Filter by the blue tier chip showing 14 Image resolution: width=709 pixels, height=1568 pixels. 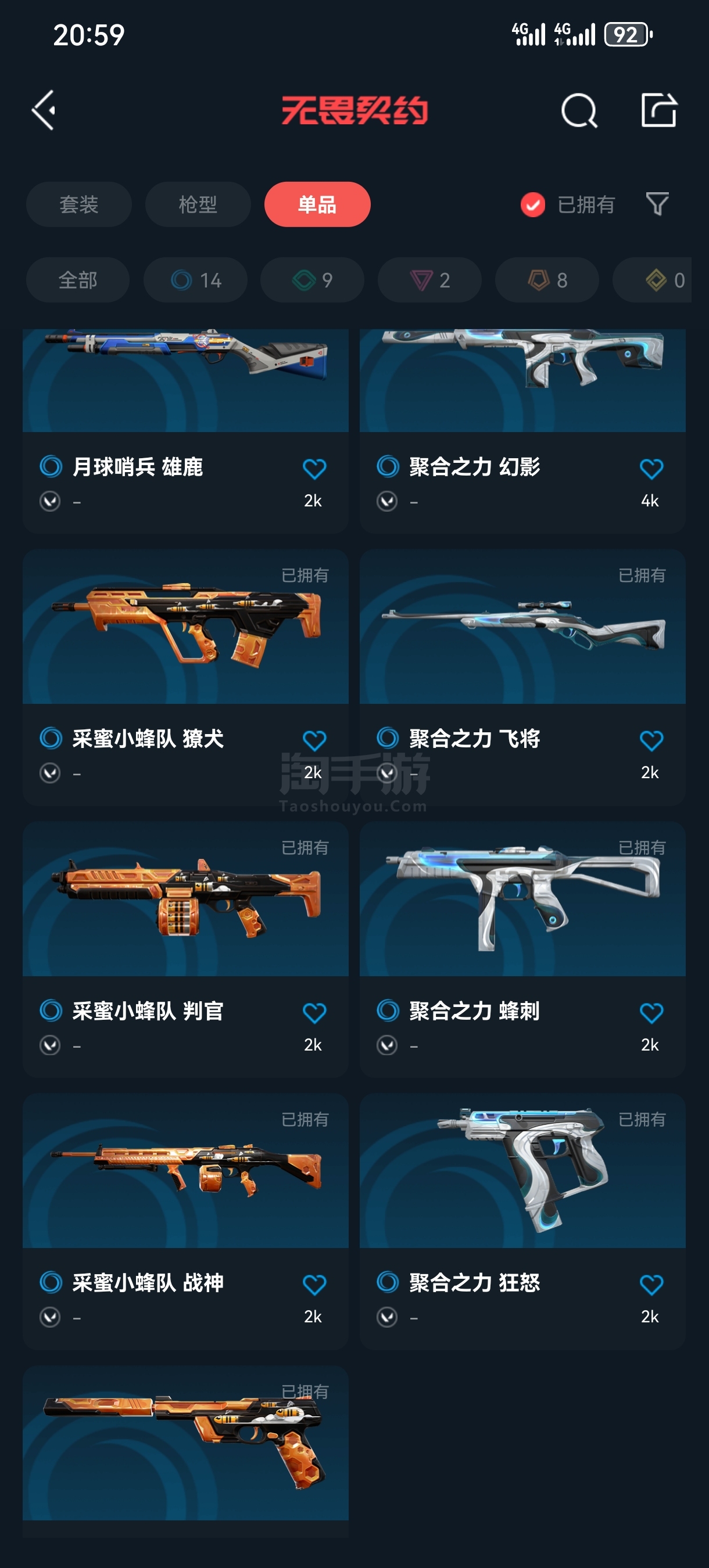click(x=195, y=280)
